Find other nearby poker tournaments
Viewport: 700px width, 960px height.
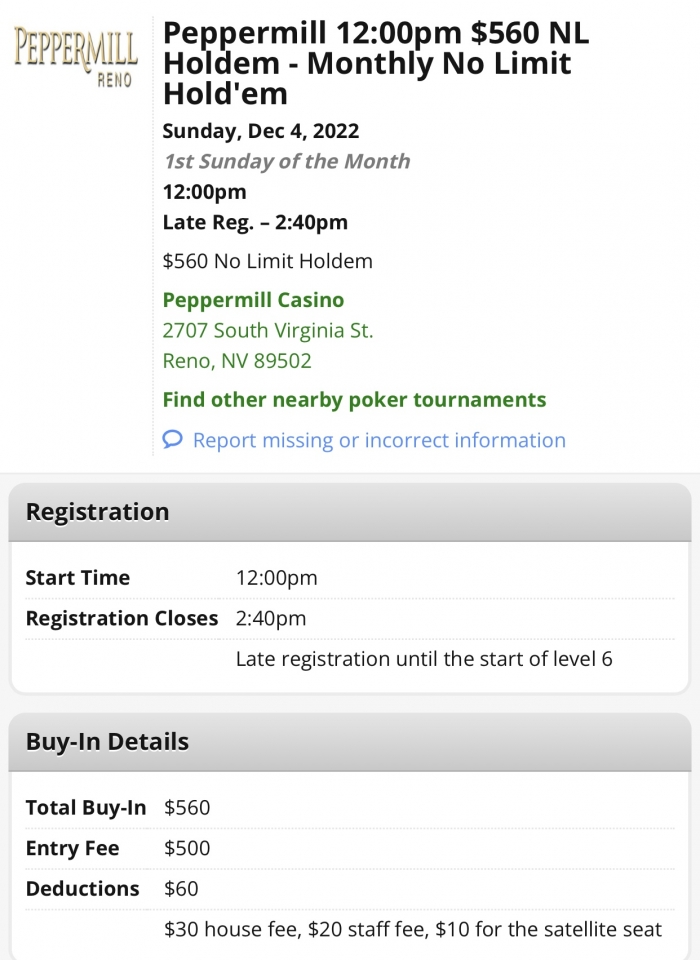(354, 400)
